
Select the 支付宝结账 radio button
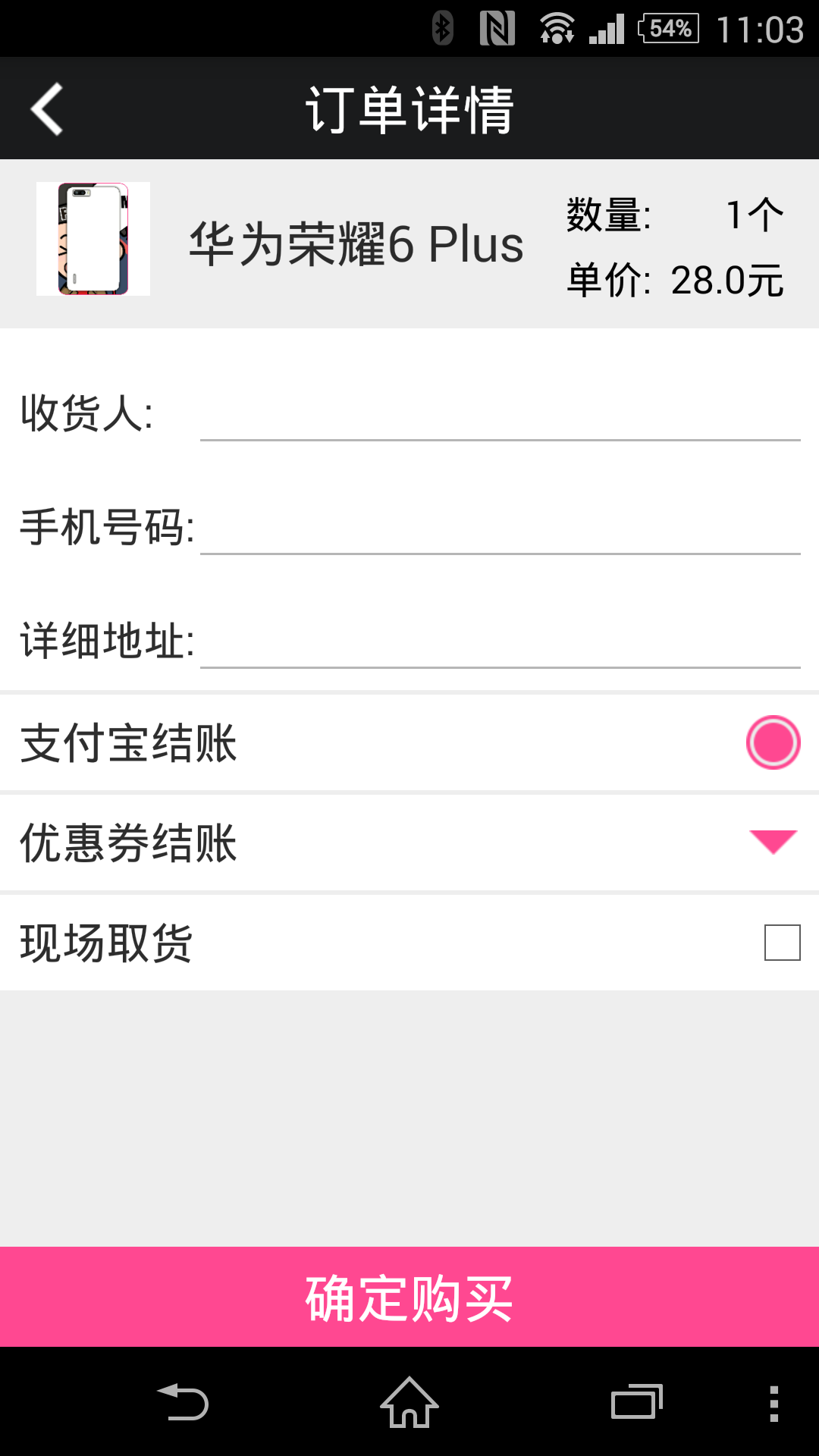773,742
